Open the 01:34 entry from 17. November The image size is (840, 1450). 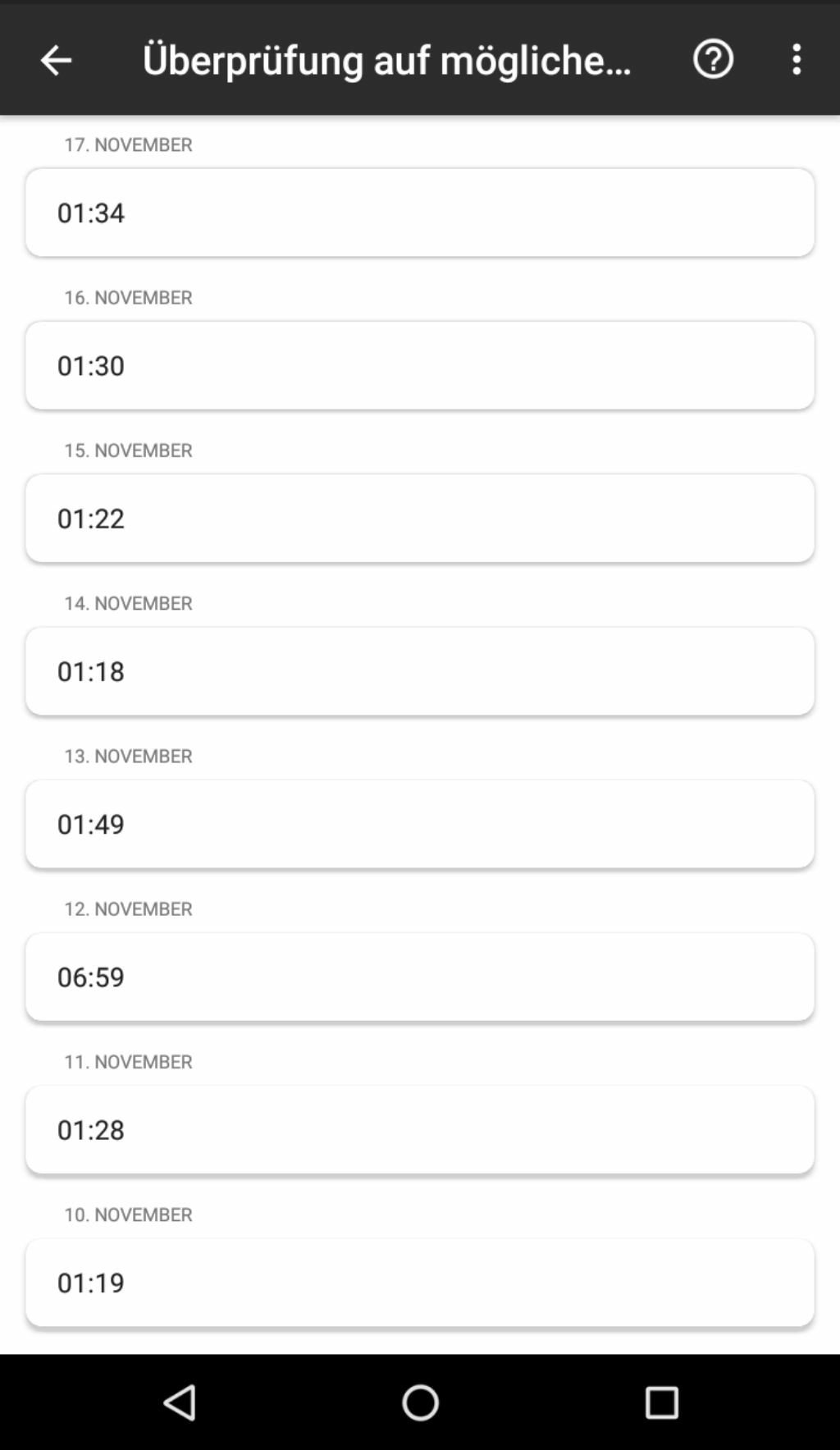pyautogui.click(x=419, y=213)
